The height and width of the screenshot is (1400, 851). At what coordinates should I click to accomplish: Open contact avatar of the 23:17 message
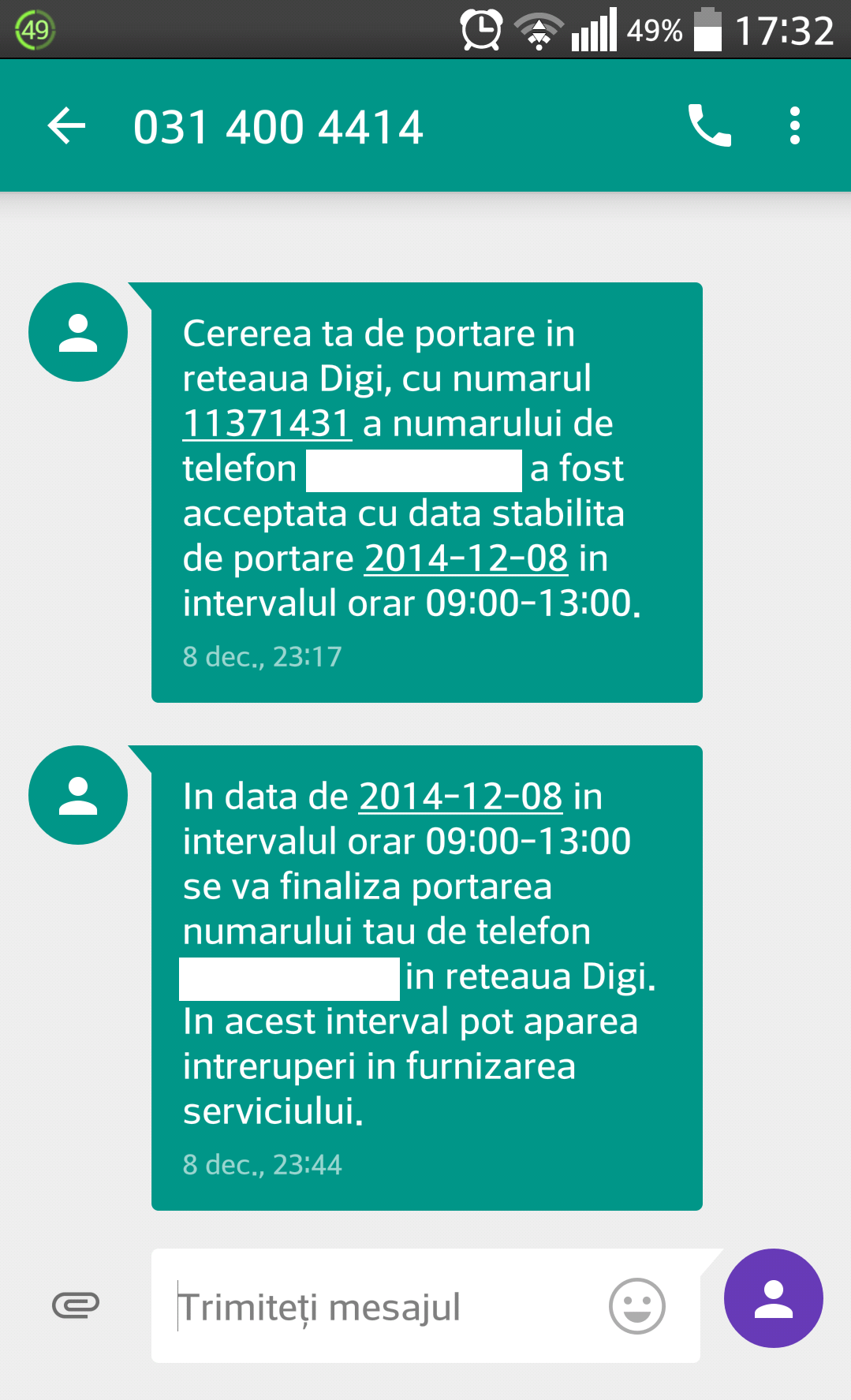tap(78, 332)
